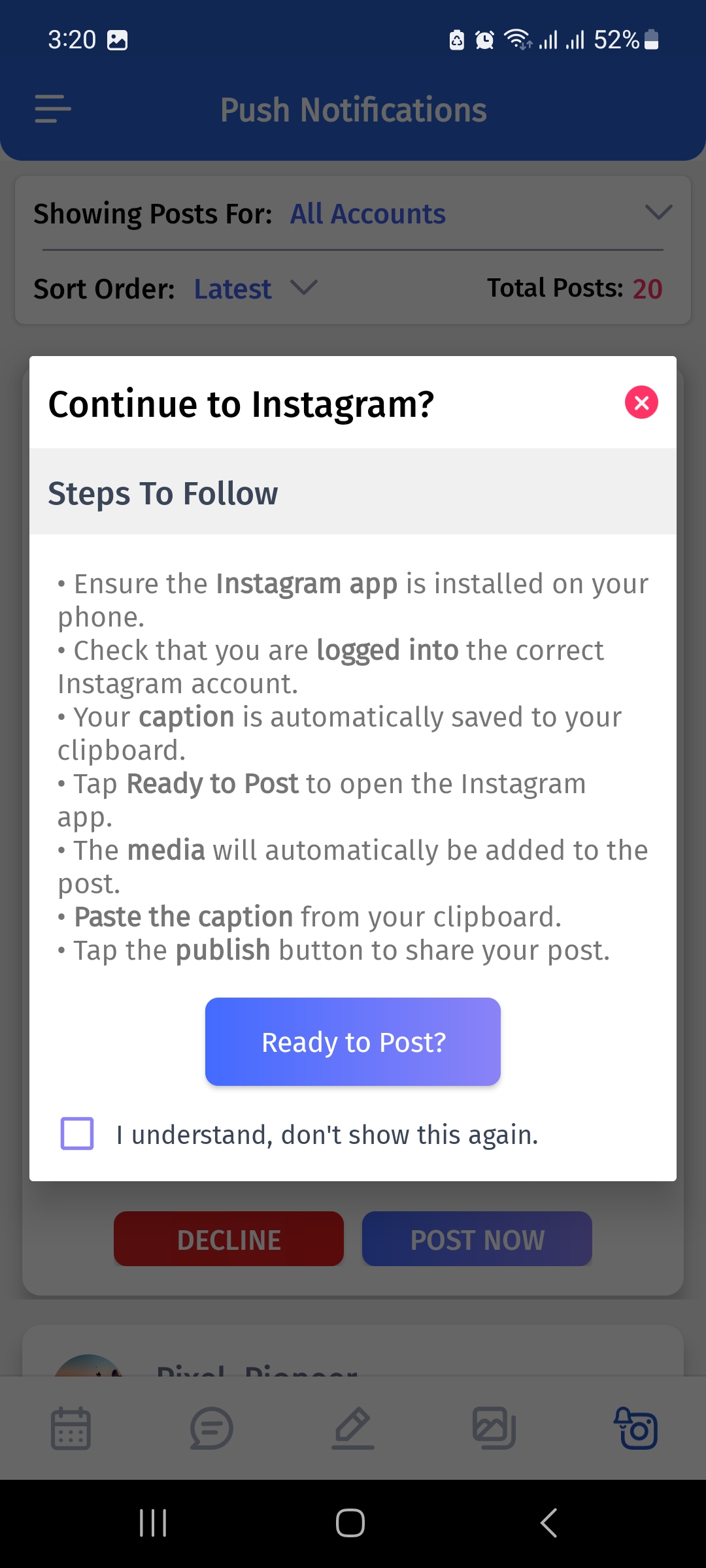Close the Continue to Instagram dialog
This screenshot has width=706, height=1568.
point(641,402)
